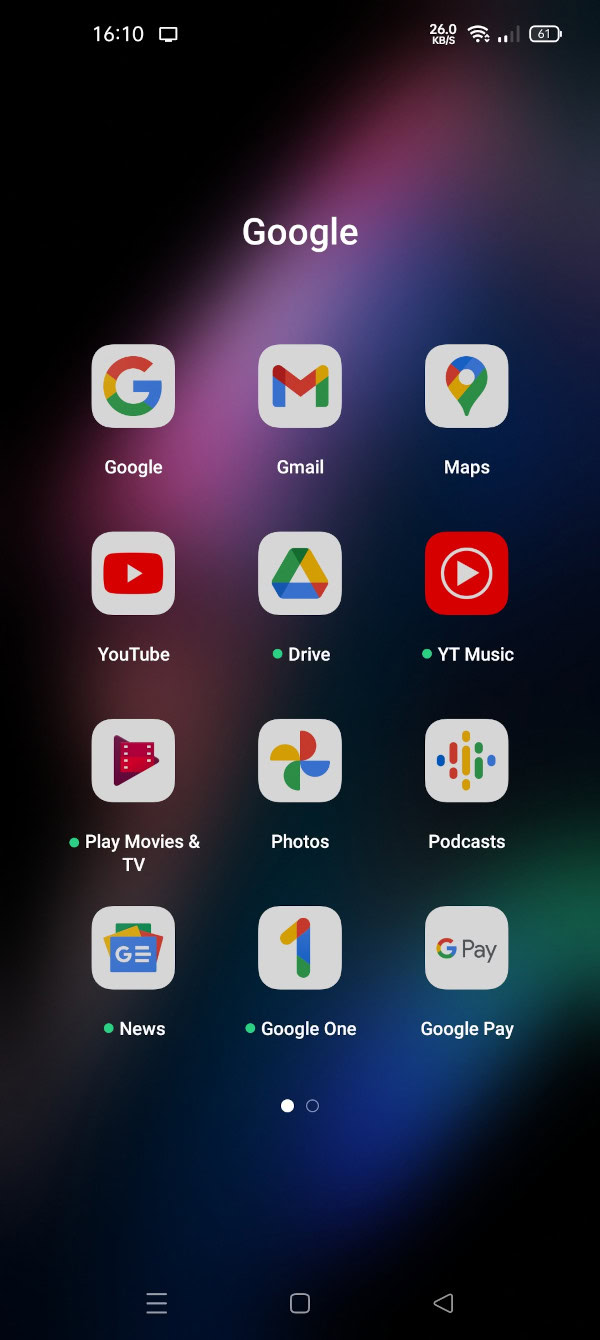This screenshot has height=1340, width=600.
Task: Go to the home screen
Action: tap(299, 1303)
